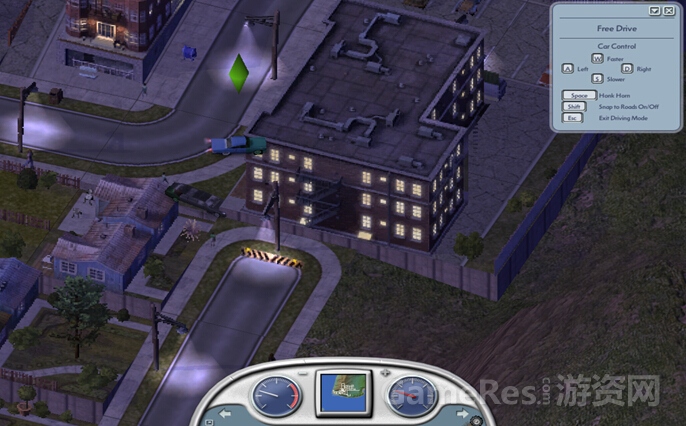Zoom in with the dashboard plus button

pos(385,372)
